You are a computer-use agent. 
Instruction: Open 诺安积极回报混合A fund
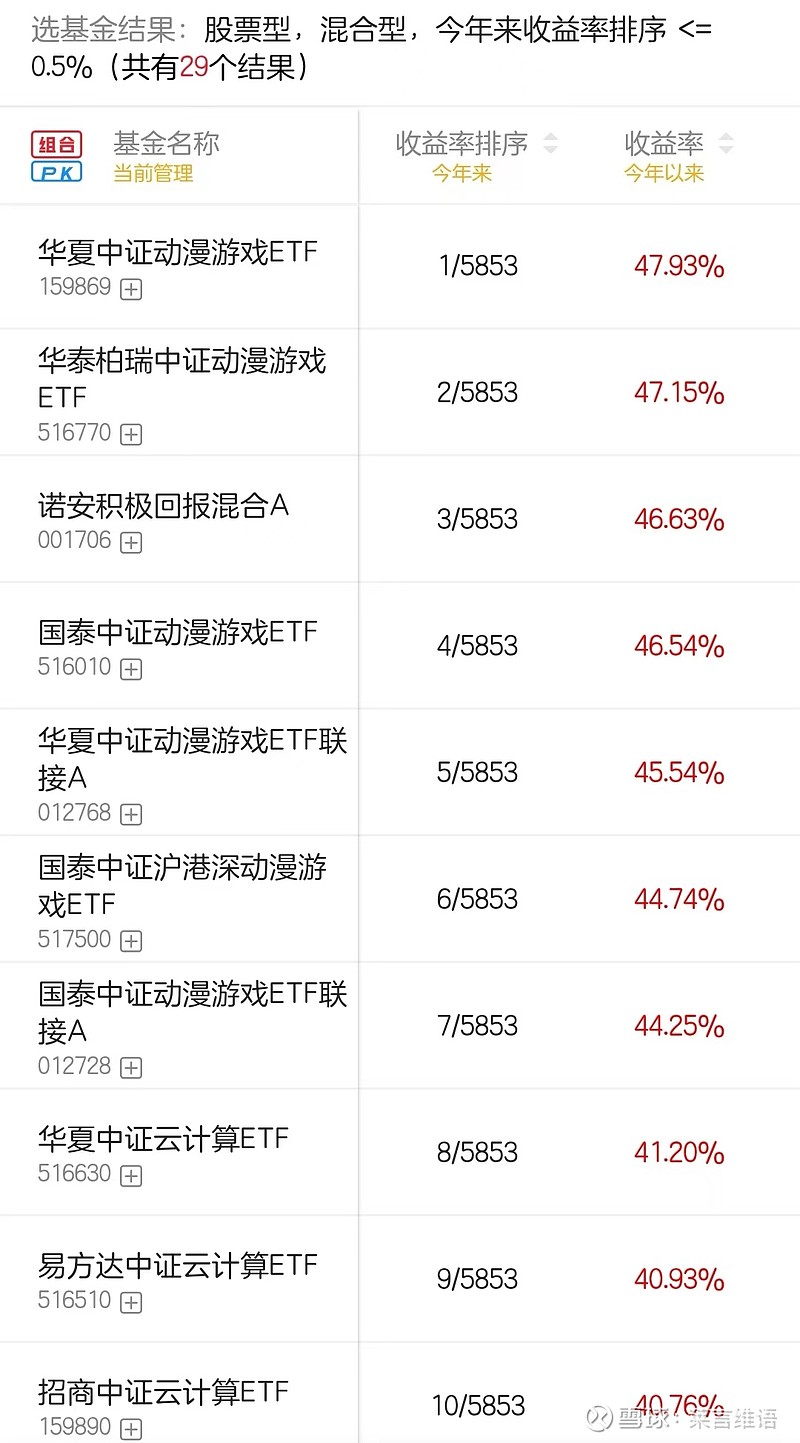[x=163, y=506]
